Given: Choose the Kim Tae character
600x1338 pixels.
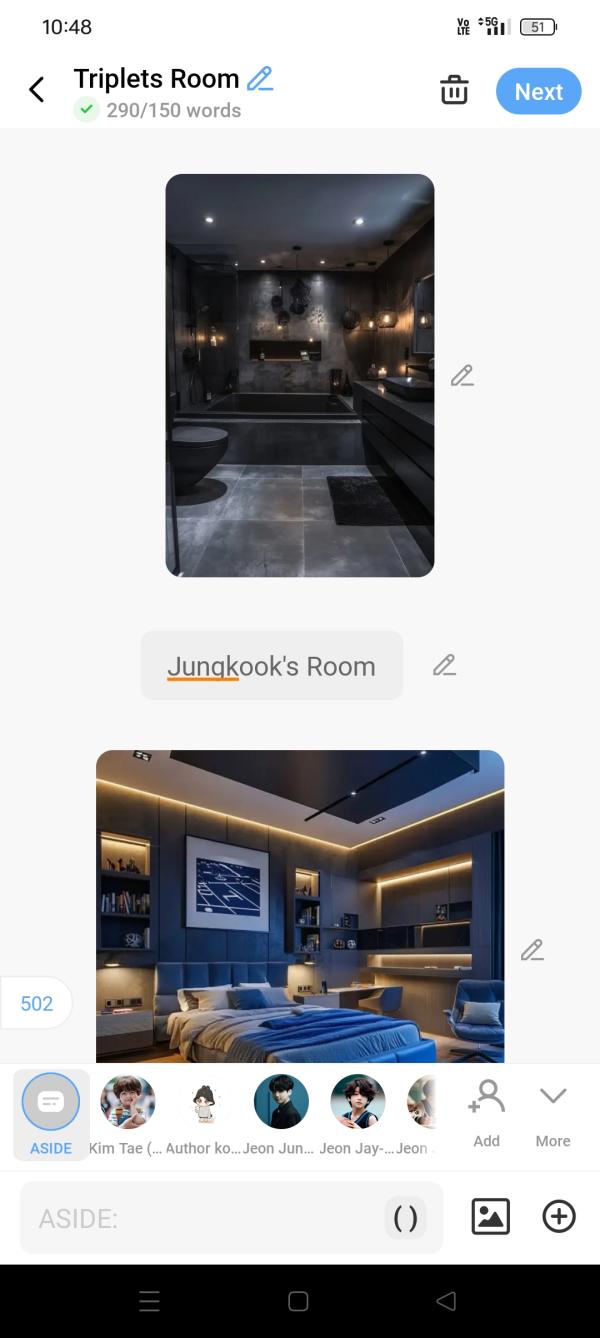Looking at the screenshot, I should pos(127,1103).
